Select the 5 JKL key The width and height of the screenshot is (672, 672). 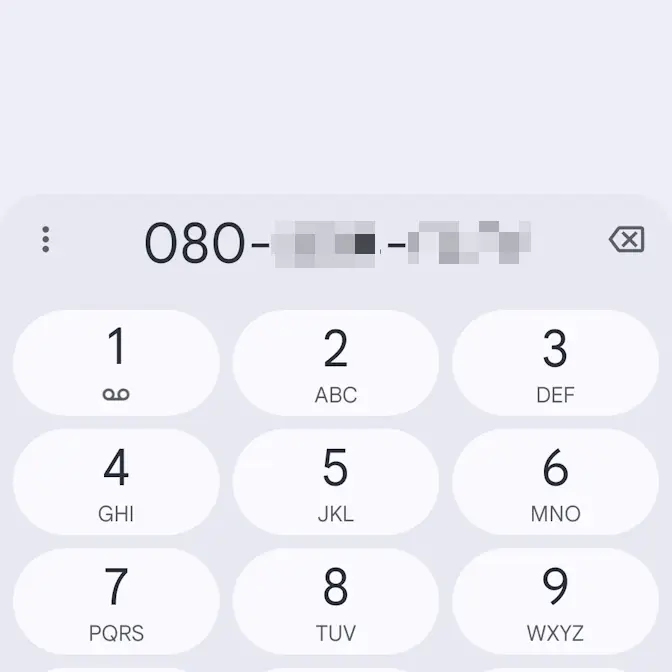(336, 482)
